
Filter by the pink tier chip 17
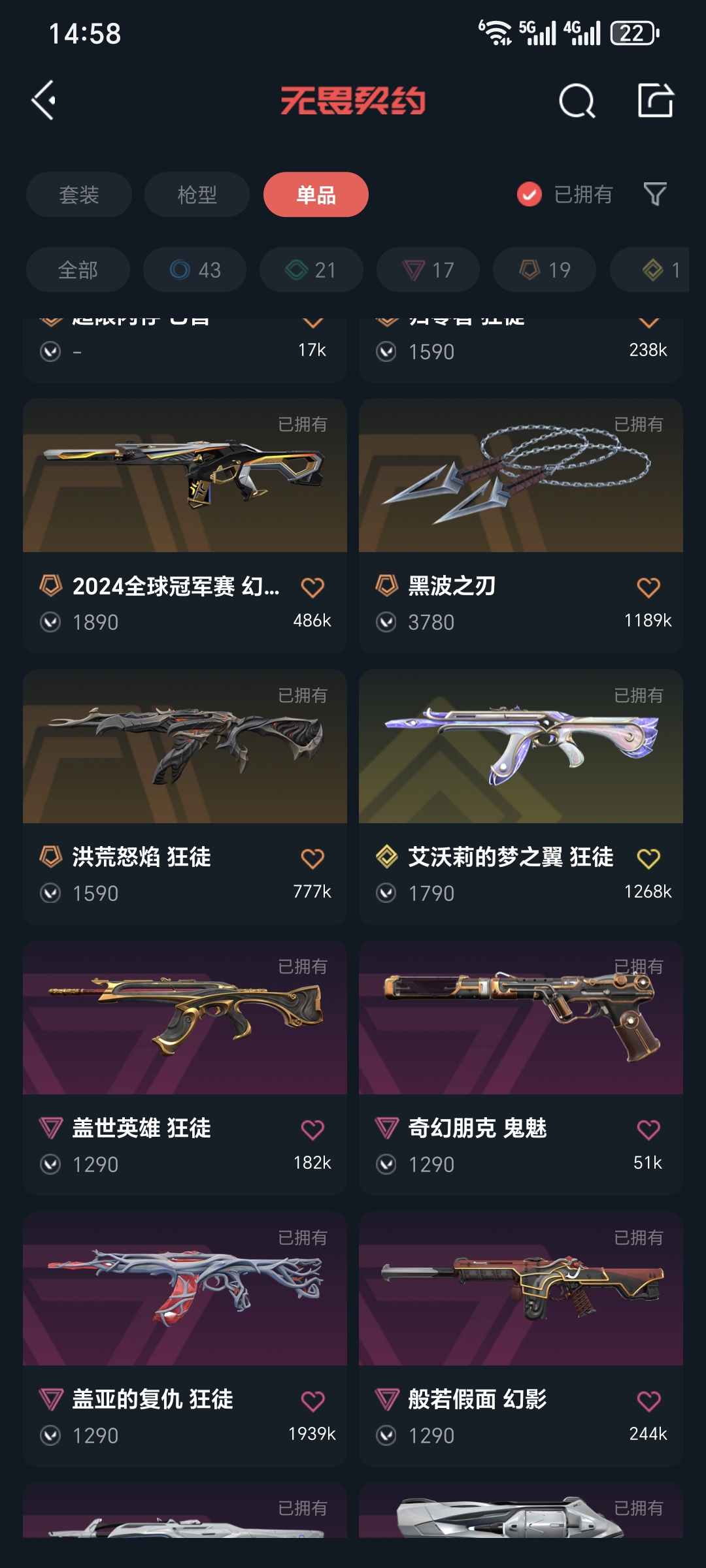[428, 270]
